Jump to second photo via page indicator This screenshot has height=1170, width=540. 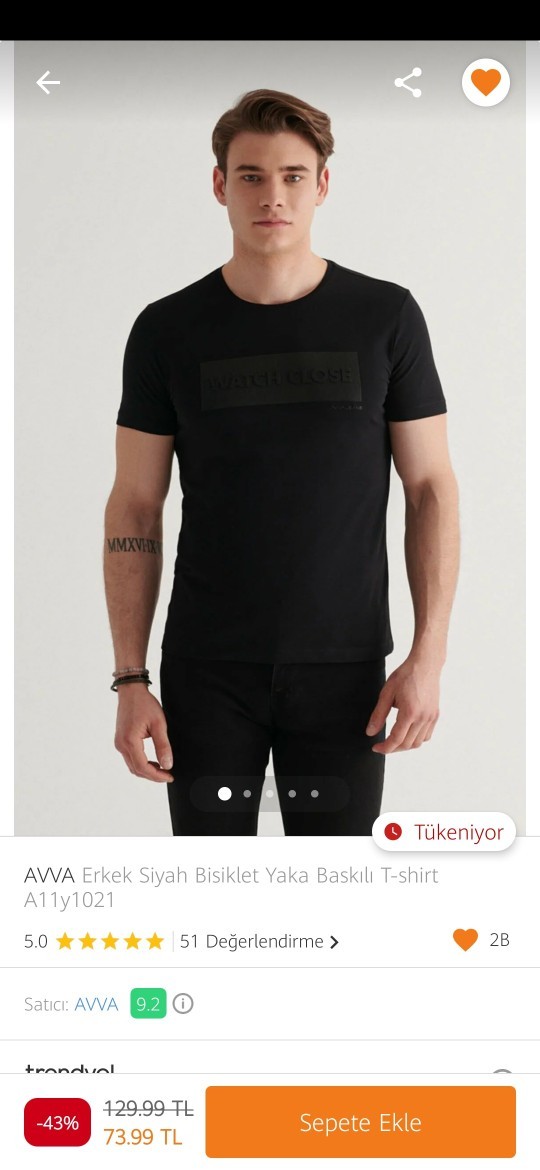click(248, 794)
